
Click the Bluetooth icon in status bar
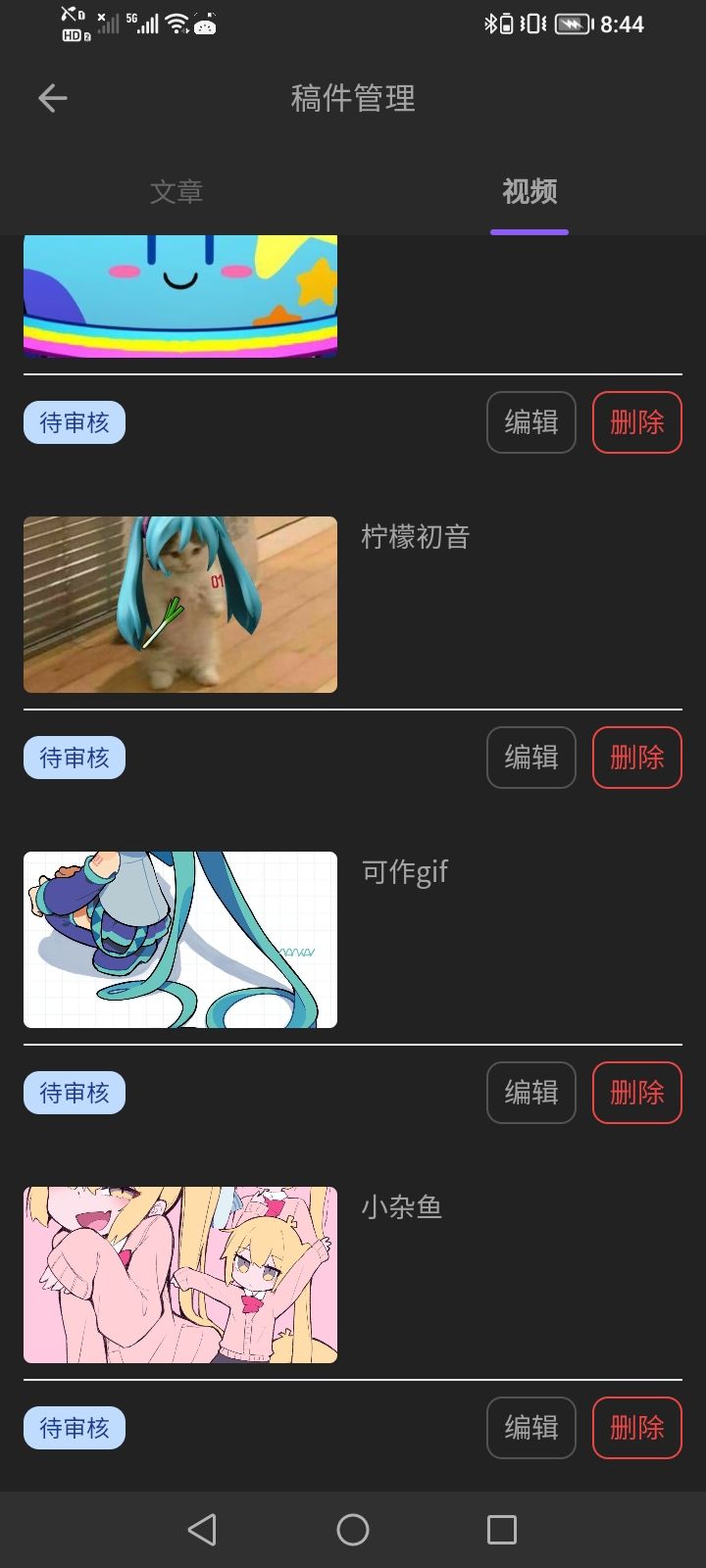[489, 24]
